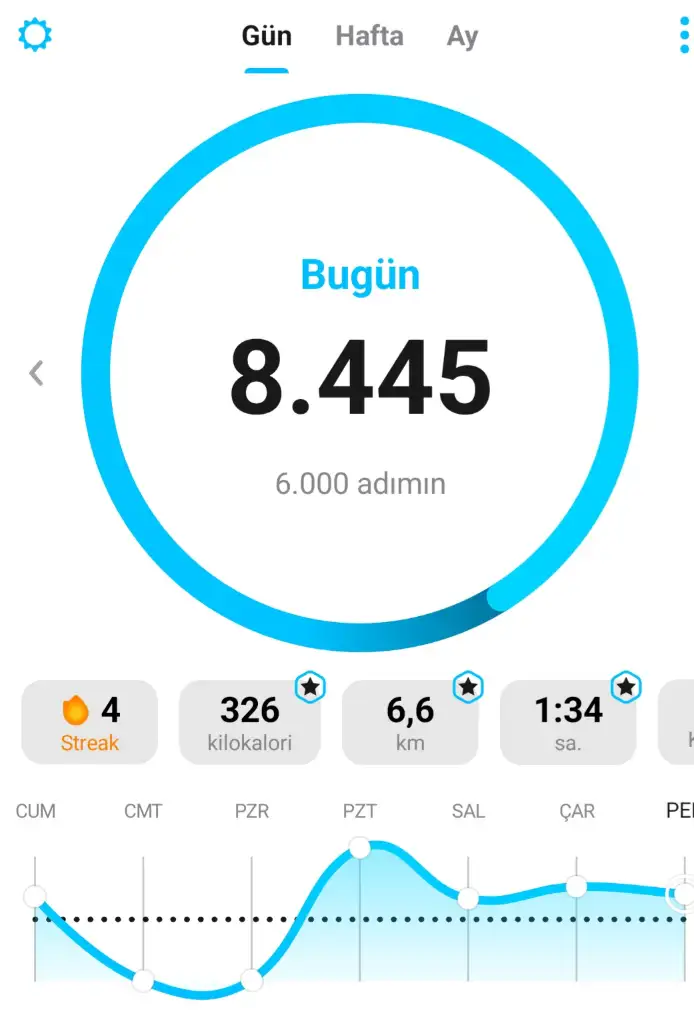This screenshot has height=1024, width=694.
Task: Open the 1:34 sa. duration card
Action: (568, 723)
